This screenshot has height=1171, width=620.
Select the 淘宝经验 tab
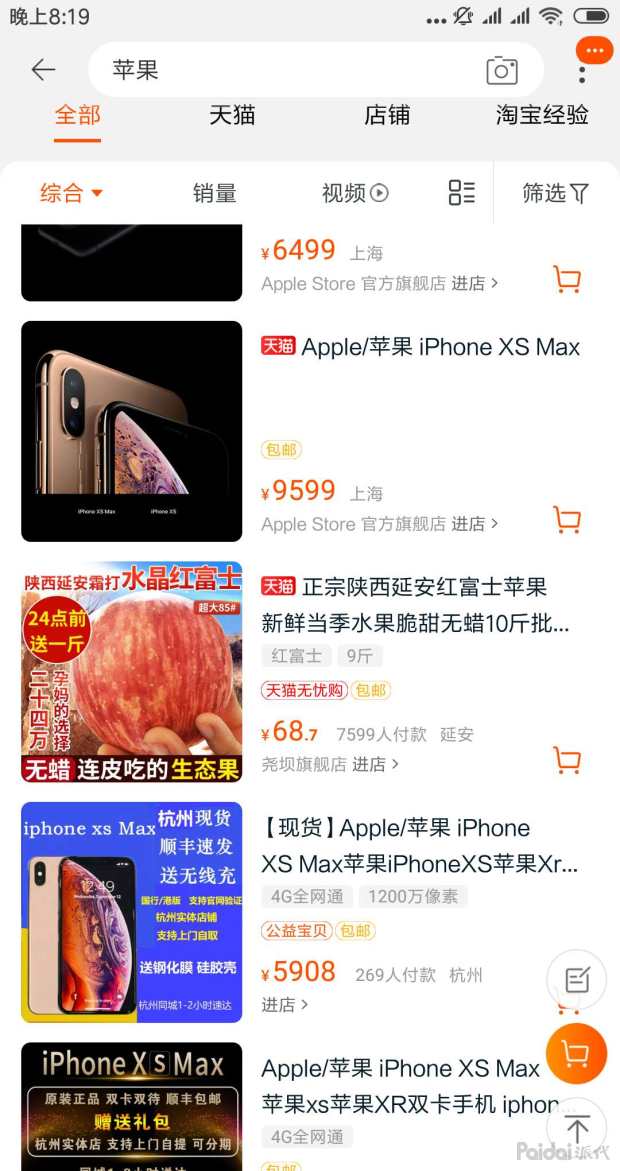pyautogui.click(x=542, y=115)
